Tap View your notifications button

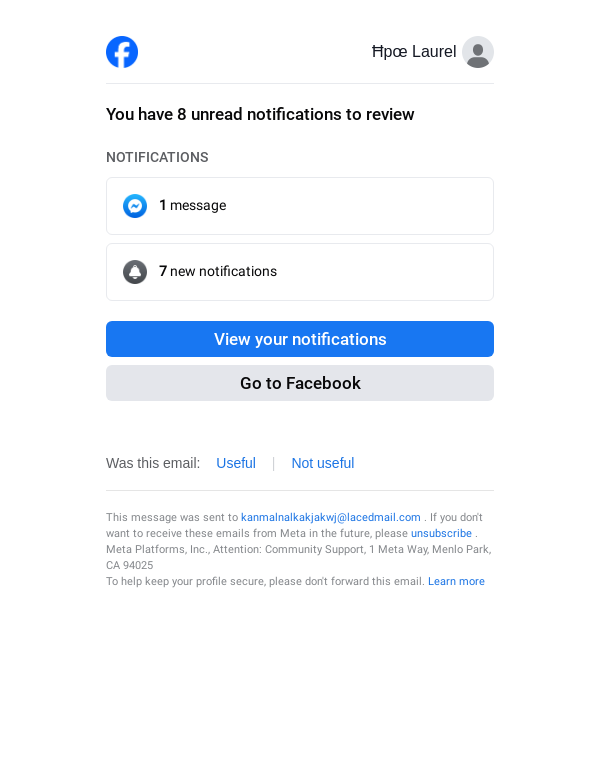click(x=300, y=339)
